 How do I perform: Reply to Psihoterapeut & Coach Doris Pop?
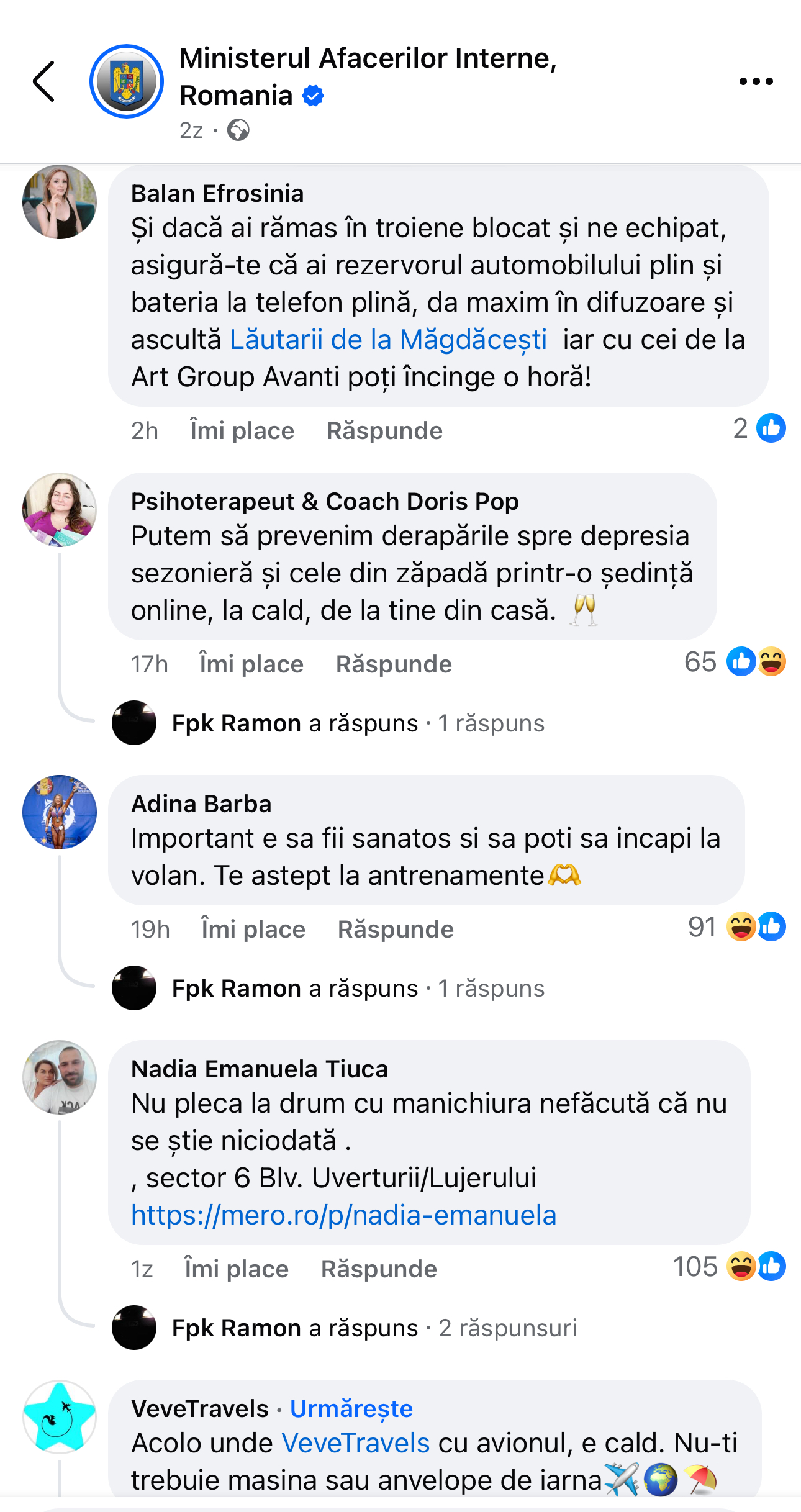pos(394,664)
